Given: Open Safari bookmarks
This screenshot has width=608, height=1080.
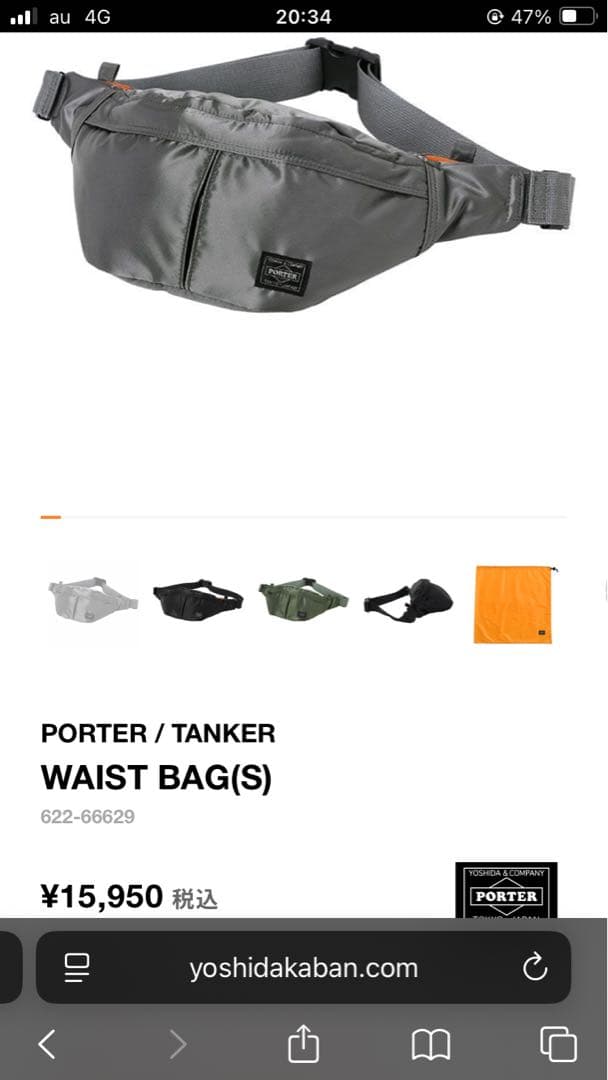Looking at the screenshot, I should tap(431, 1044).
